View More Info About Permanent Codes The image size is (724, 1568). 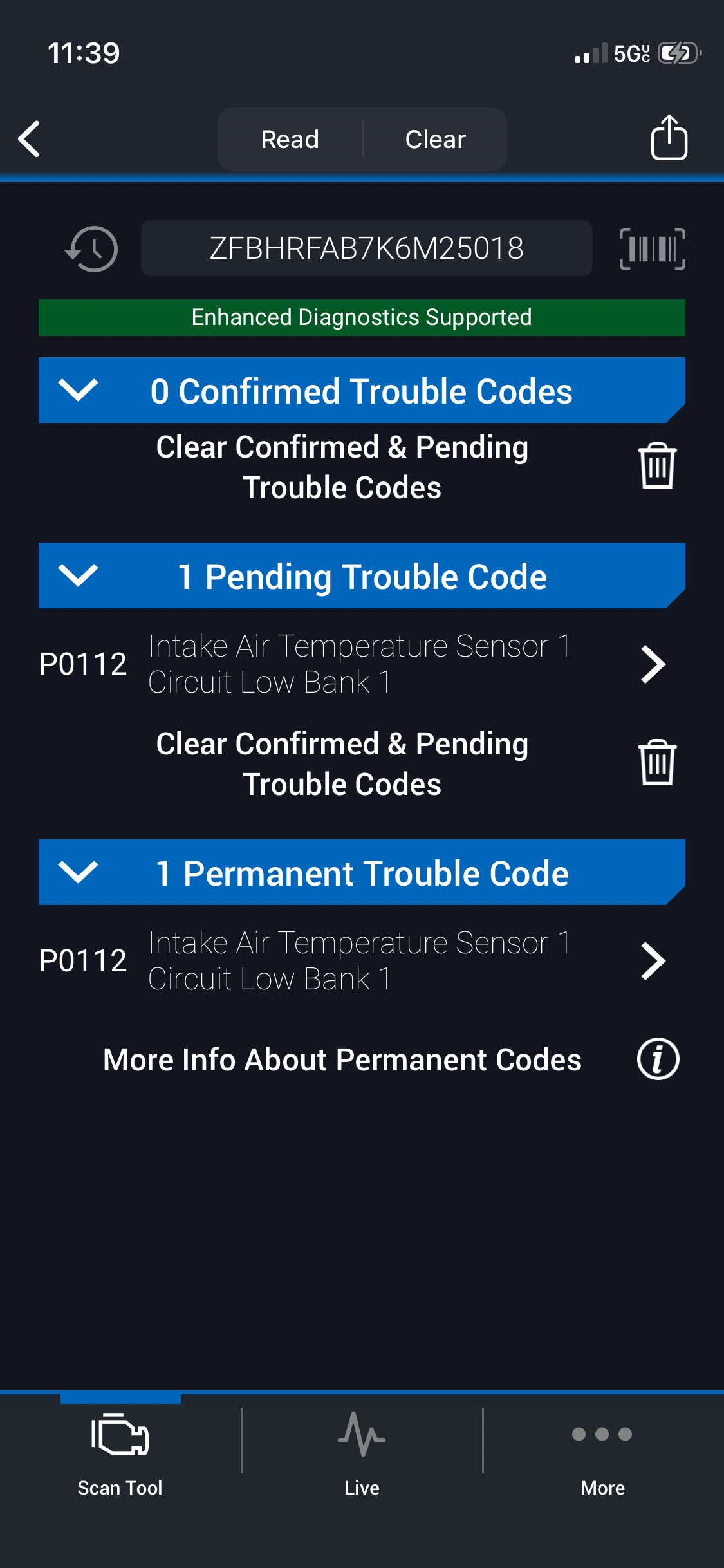coord(658,1059)
